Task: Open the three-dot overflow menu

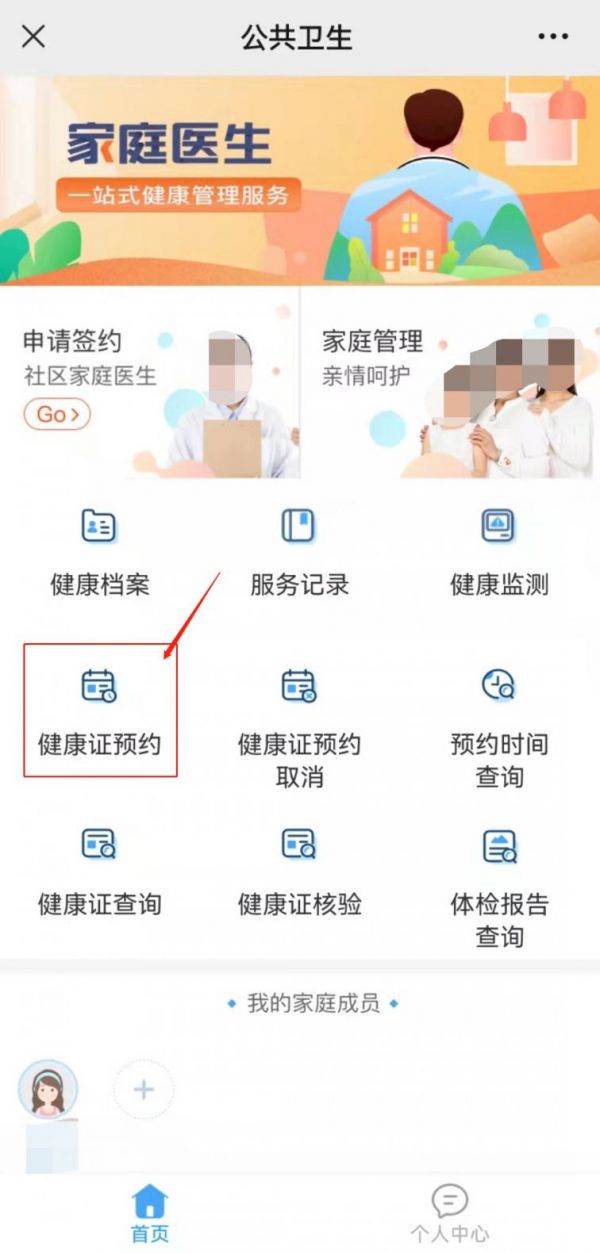Action: 553,37
